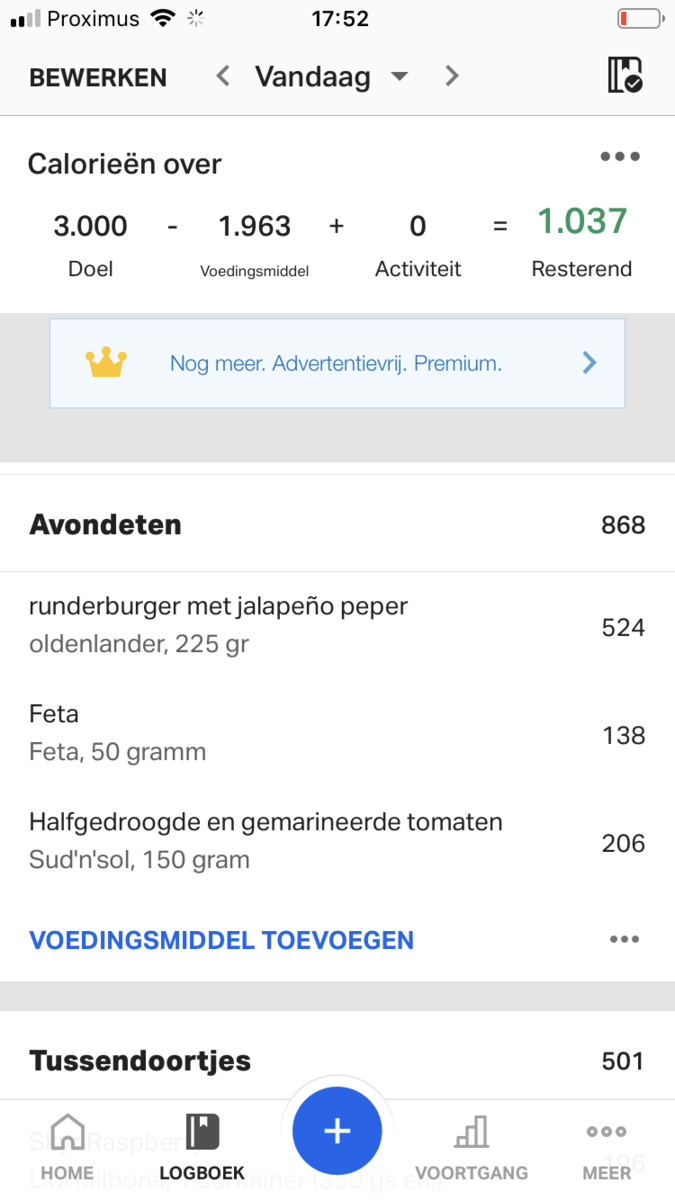Open the Meer tab

tap(607, 1147)
